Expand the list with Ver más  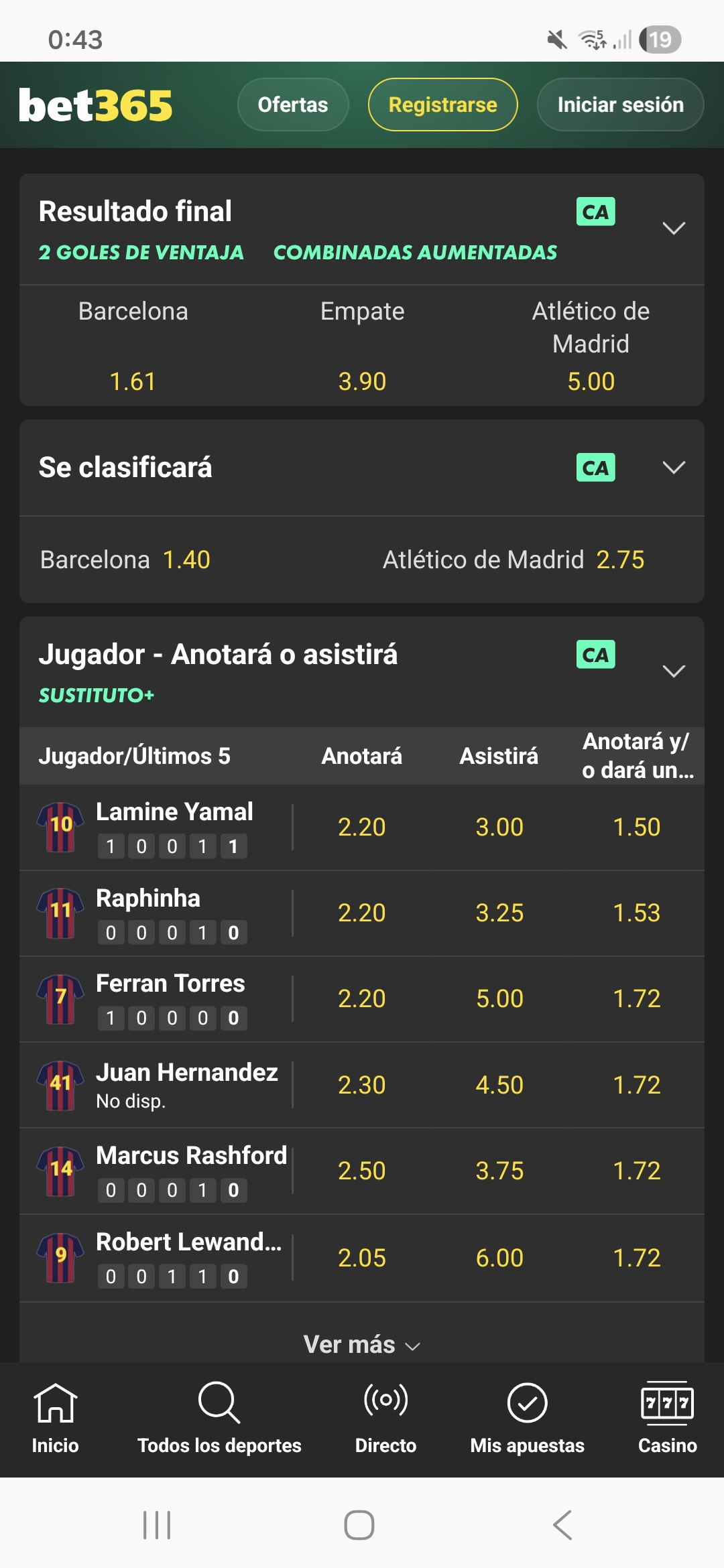tap(362, 1344)
